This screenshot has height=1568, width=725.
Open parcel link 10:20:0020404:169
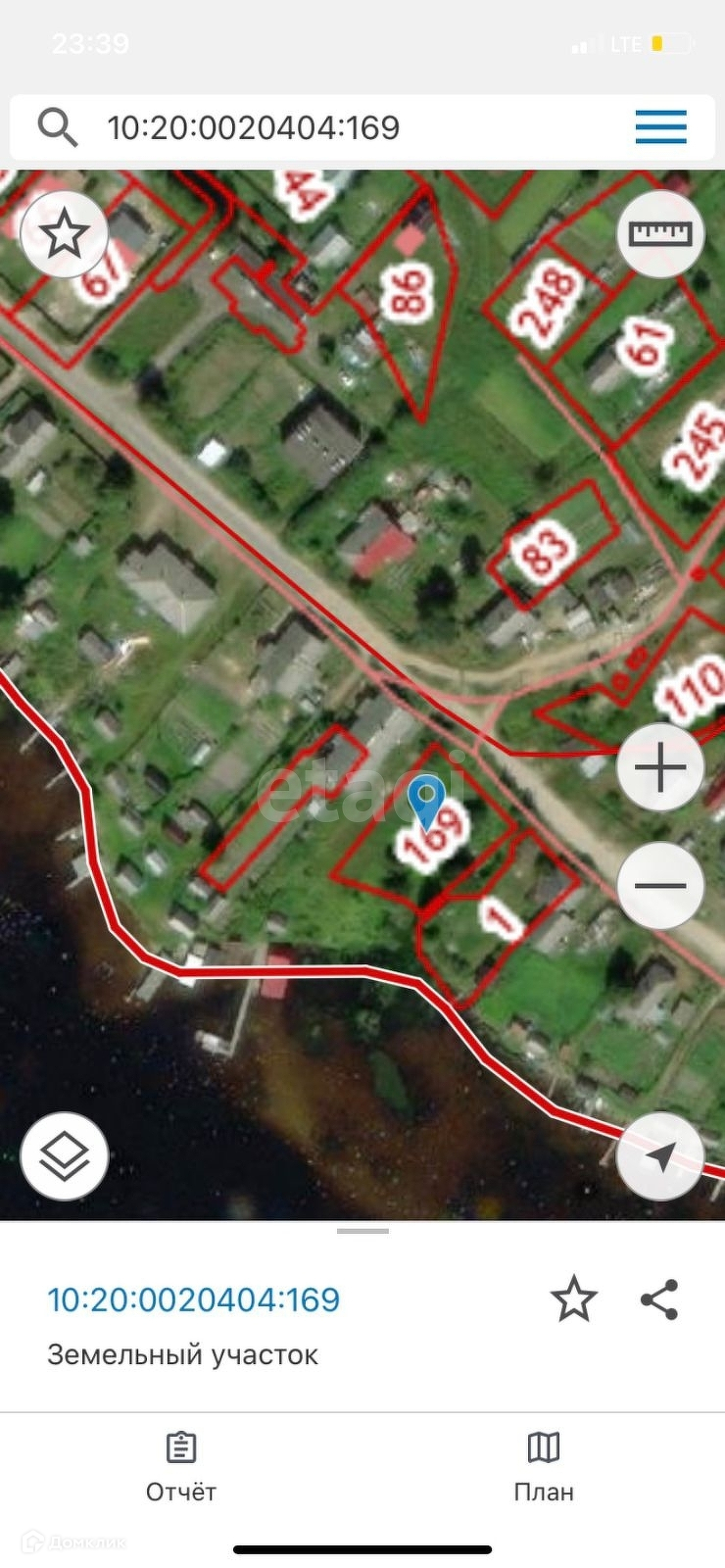[x=194, y=1300]
